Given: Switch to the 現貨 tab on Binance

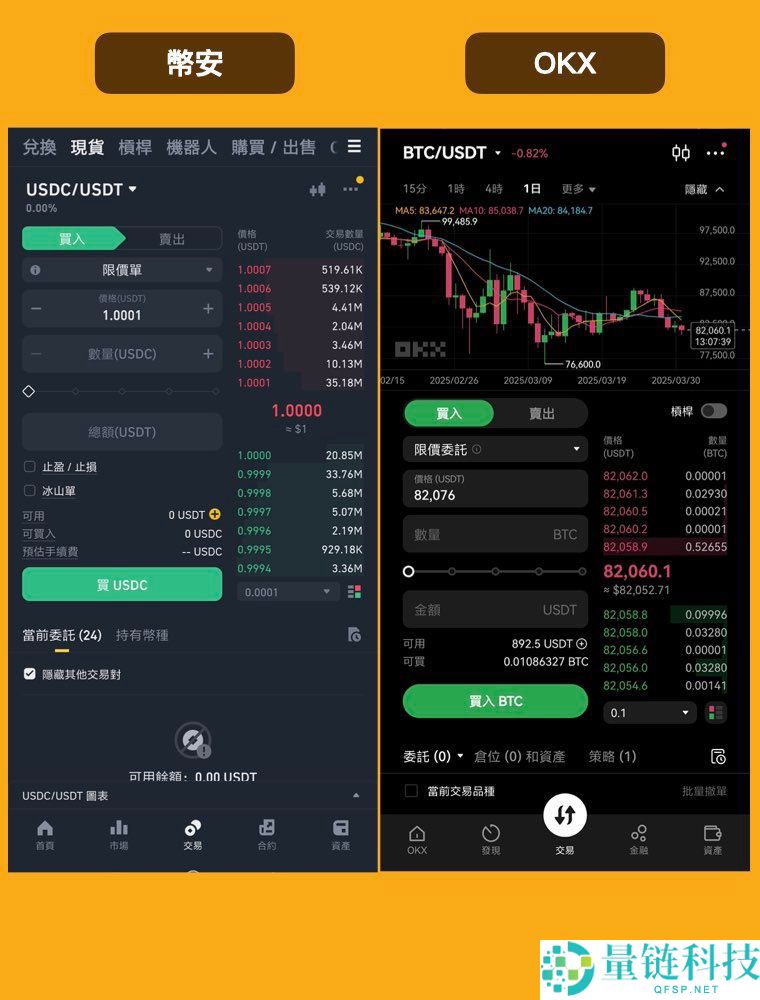Looking at the screenshot, I should pos(88,147).
